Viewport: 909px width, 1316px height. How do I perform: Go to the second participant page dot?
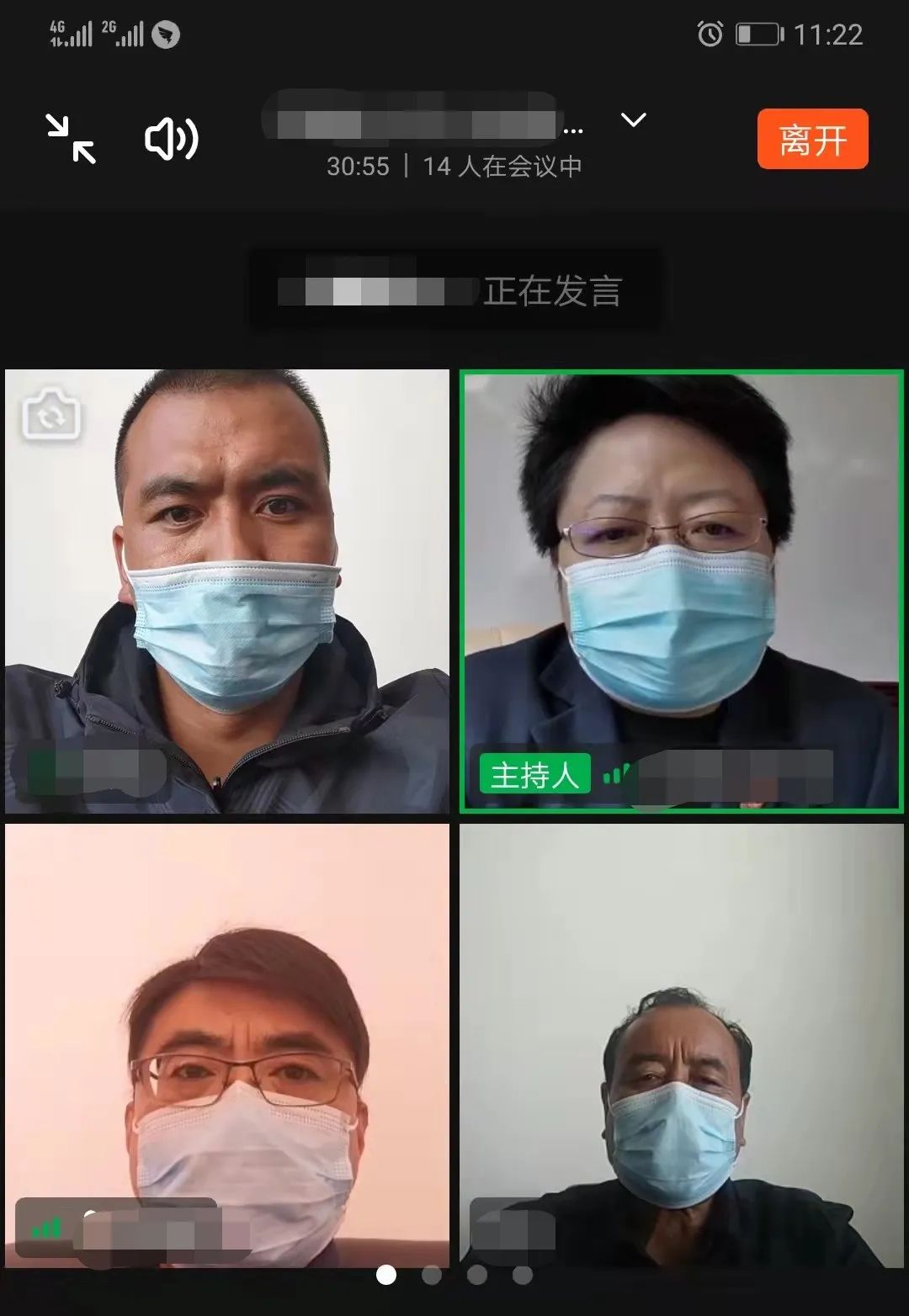point(432,1276)
